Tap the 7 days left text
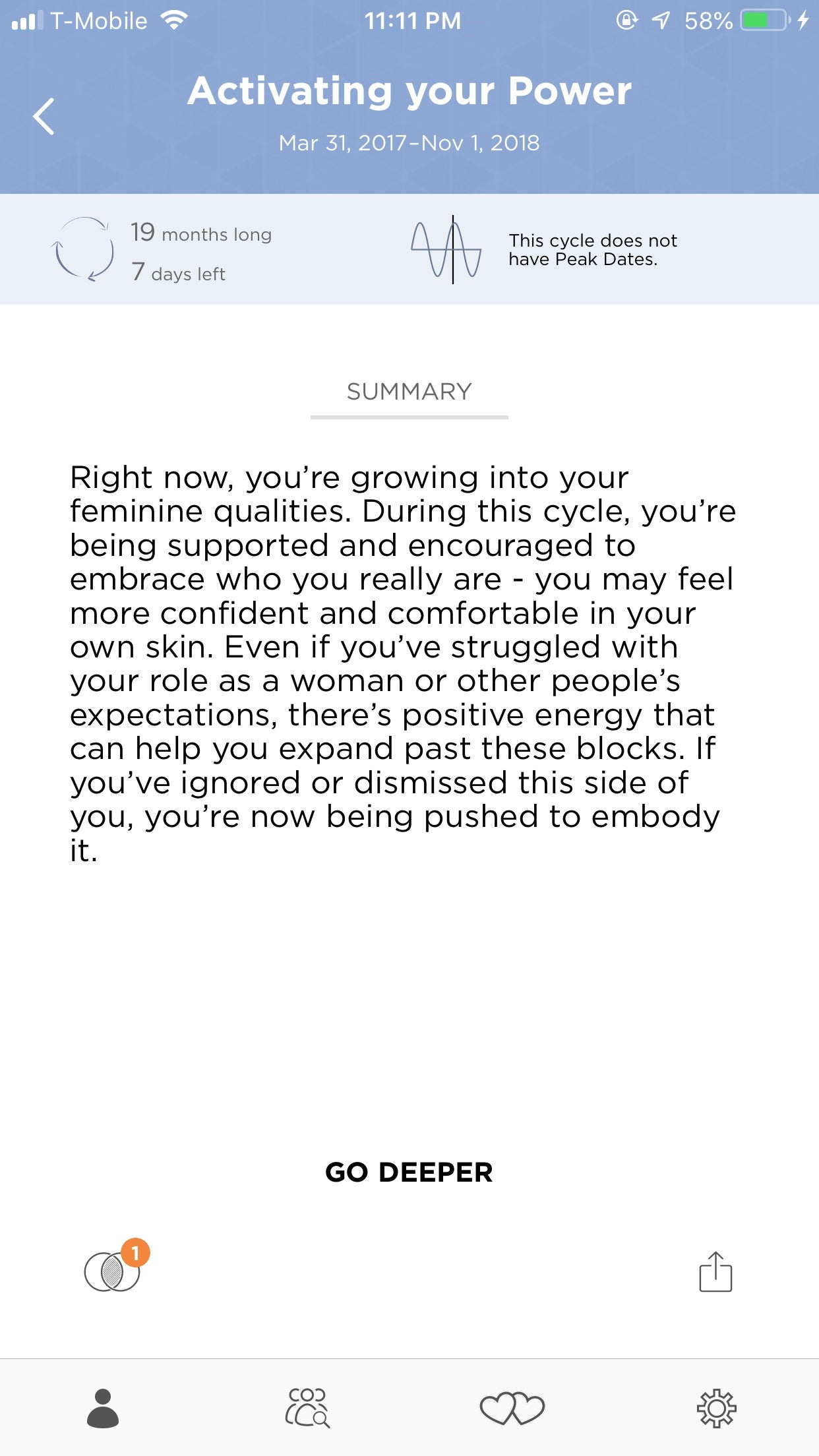This screenshot has width=819, height=1456. click(178, 273)
